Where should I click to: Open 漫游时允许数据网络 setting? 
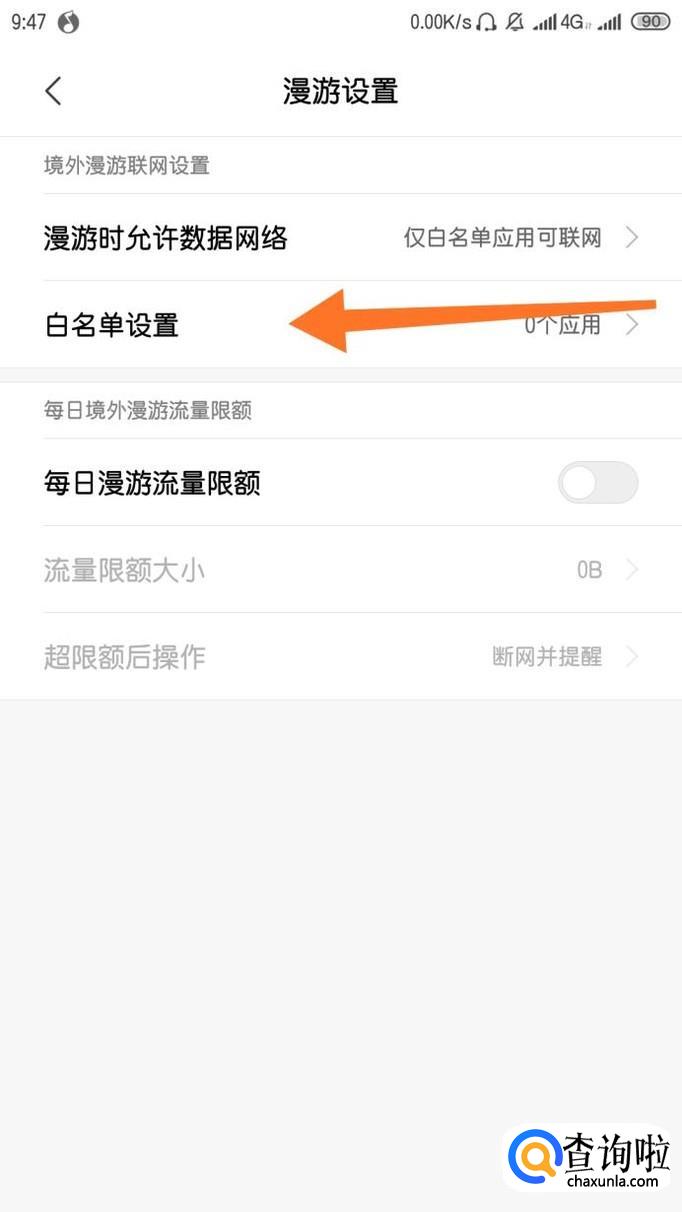(340, 238)
